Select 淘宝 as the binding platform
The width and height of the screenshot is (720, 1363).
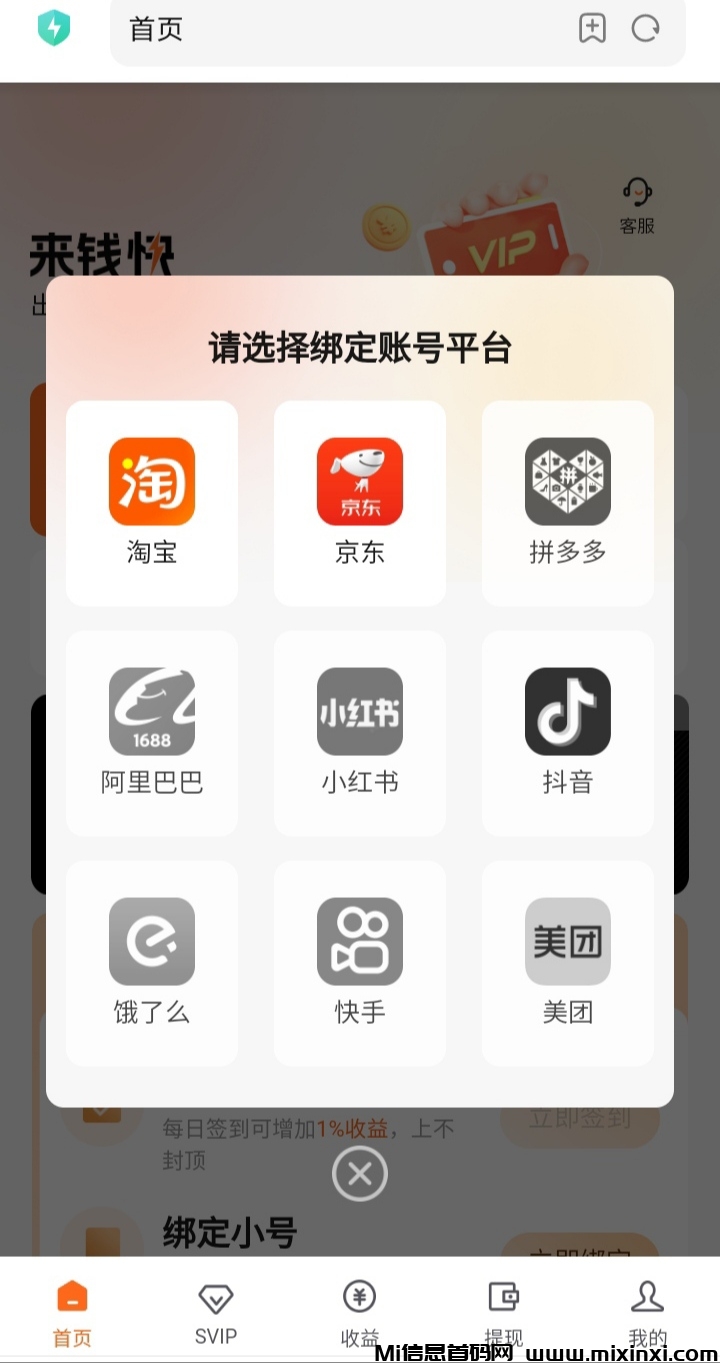pyautogui.click(x=152, y=502)
